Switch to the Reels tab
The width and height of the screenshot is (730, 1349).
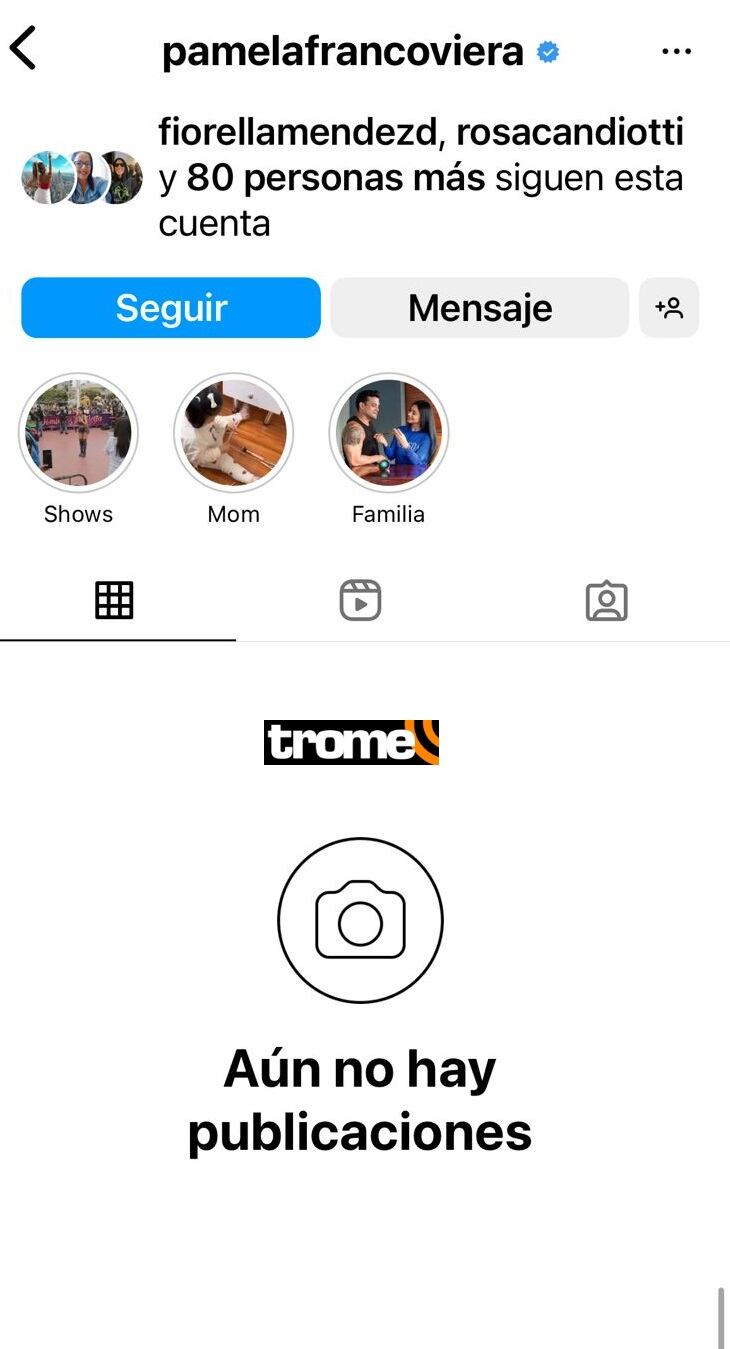pyautogui.click(x=360, y=600)
